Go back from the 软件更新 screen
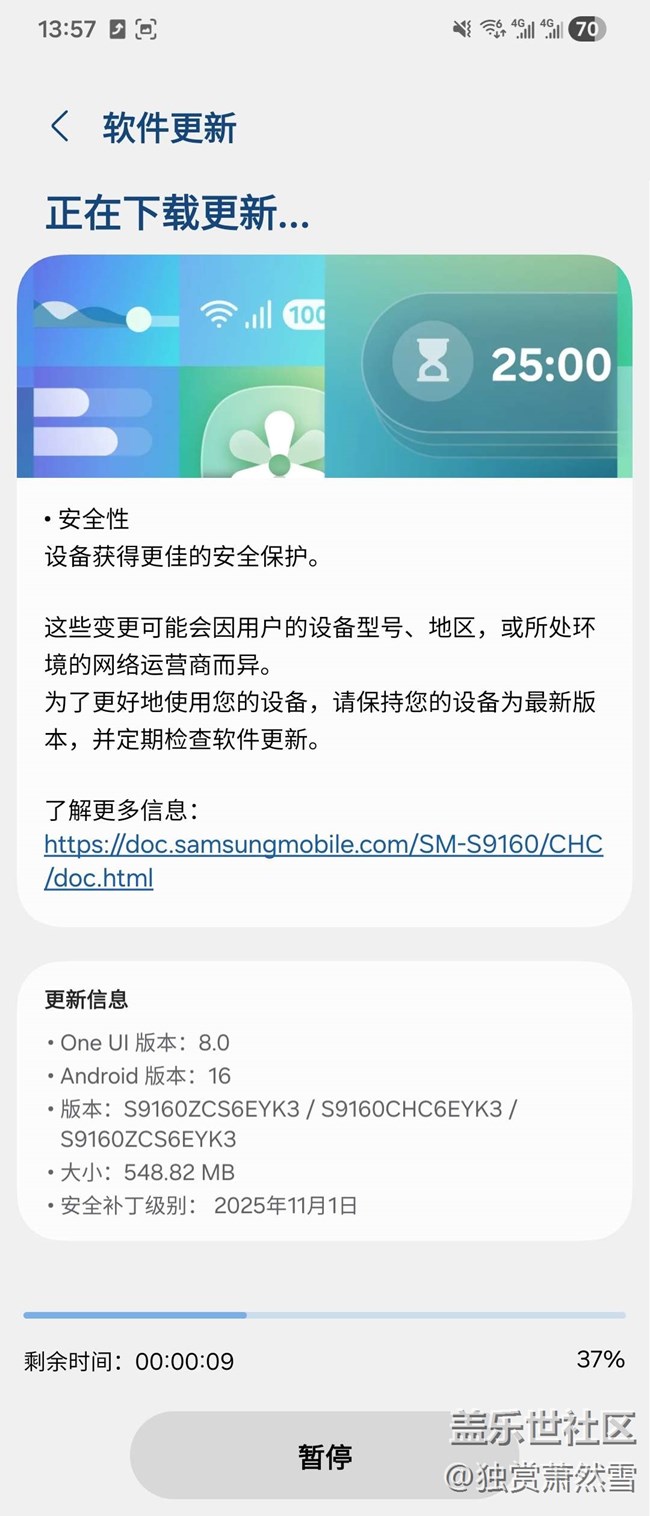 click(60, 128)
